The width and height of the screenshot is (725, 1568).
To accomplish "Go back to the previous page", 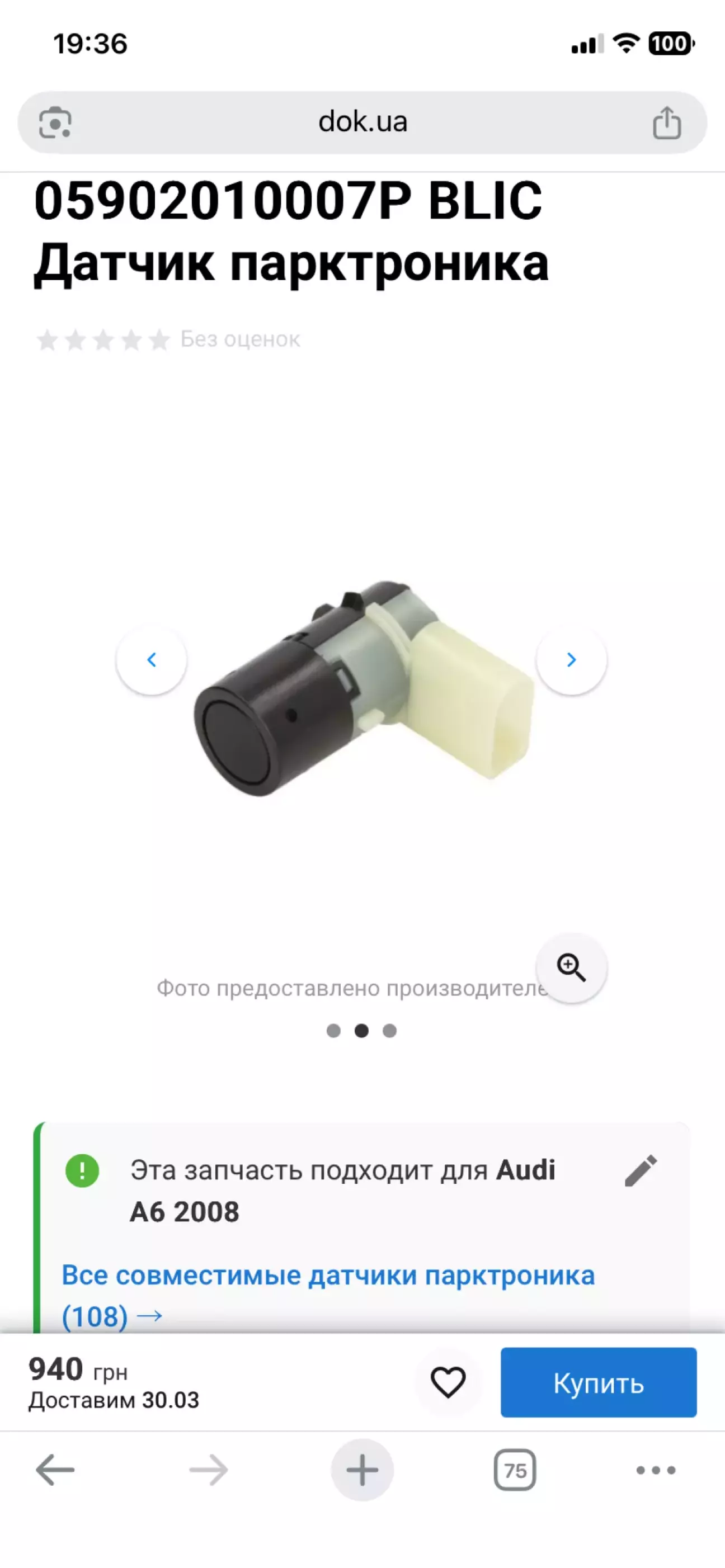I will 55,1470.
